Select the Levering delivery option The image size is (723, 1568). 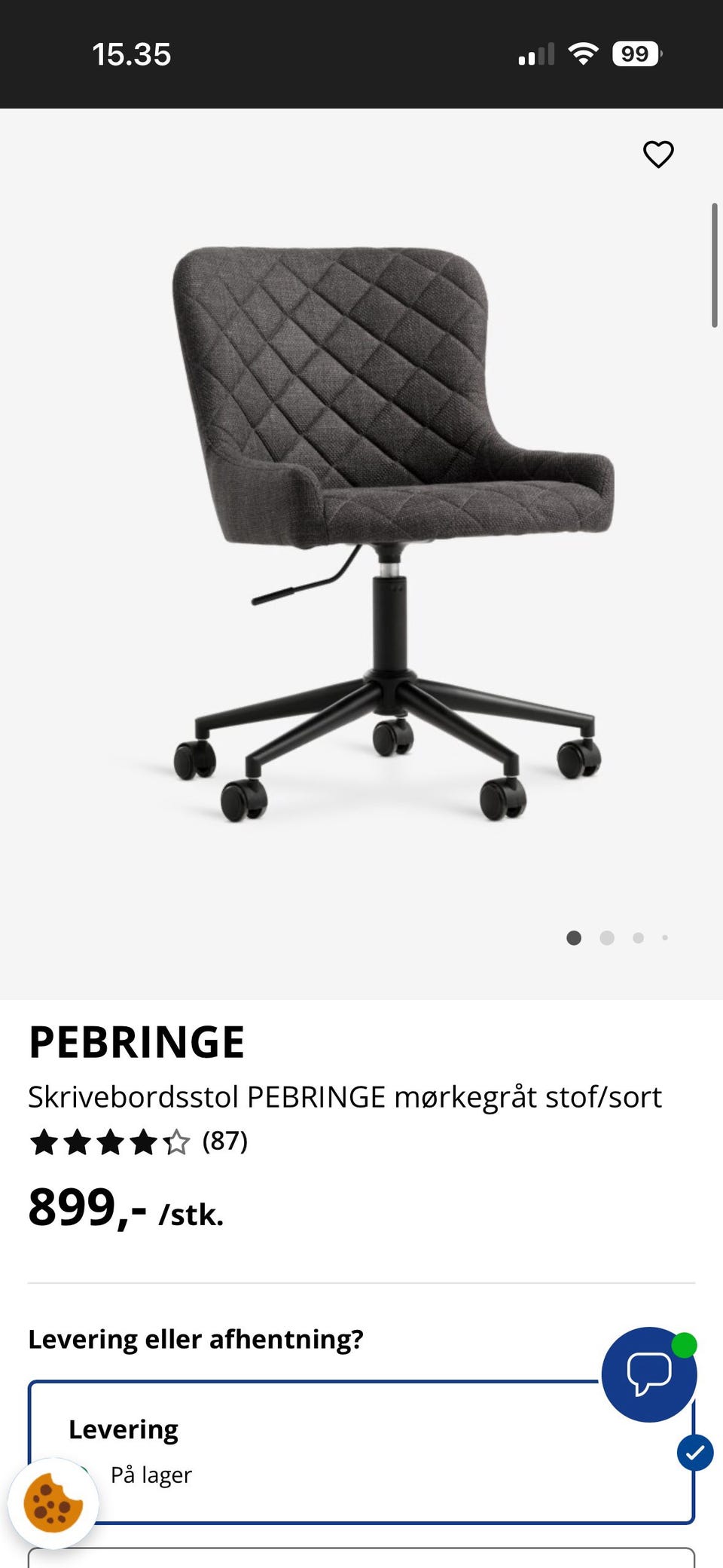pos(361,1450)
